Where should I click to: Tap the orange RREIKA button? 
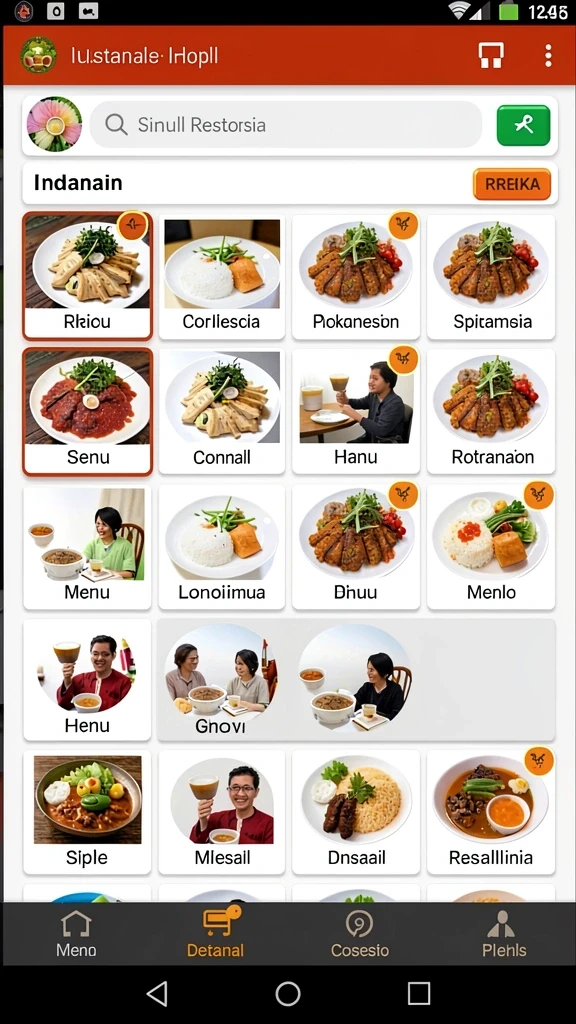pos(512,184)
